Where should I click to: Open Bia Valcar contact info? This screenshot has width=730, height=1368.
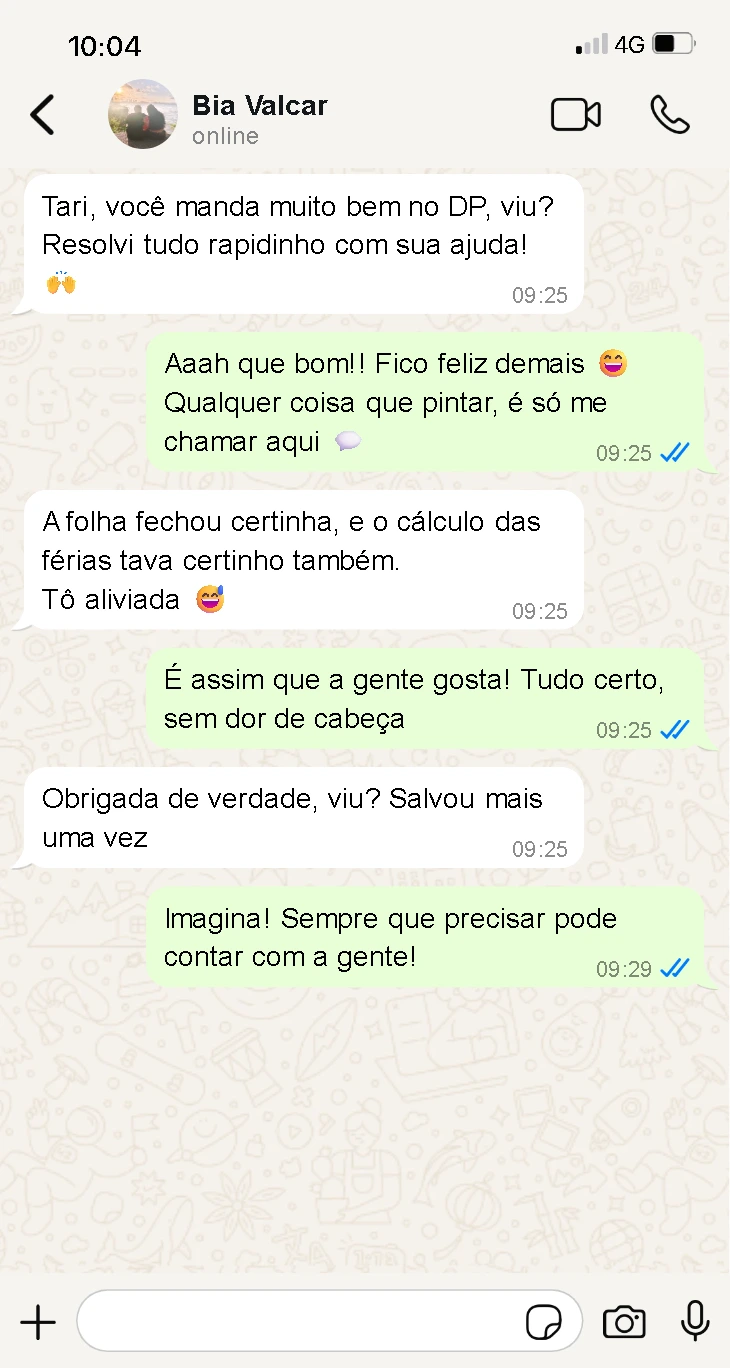pyautogui.click(x=260, y=118)
